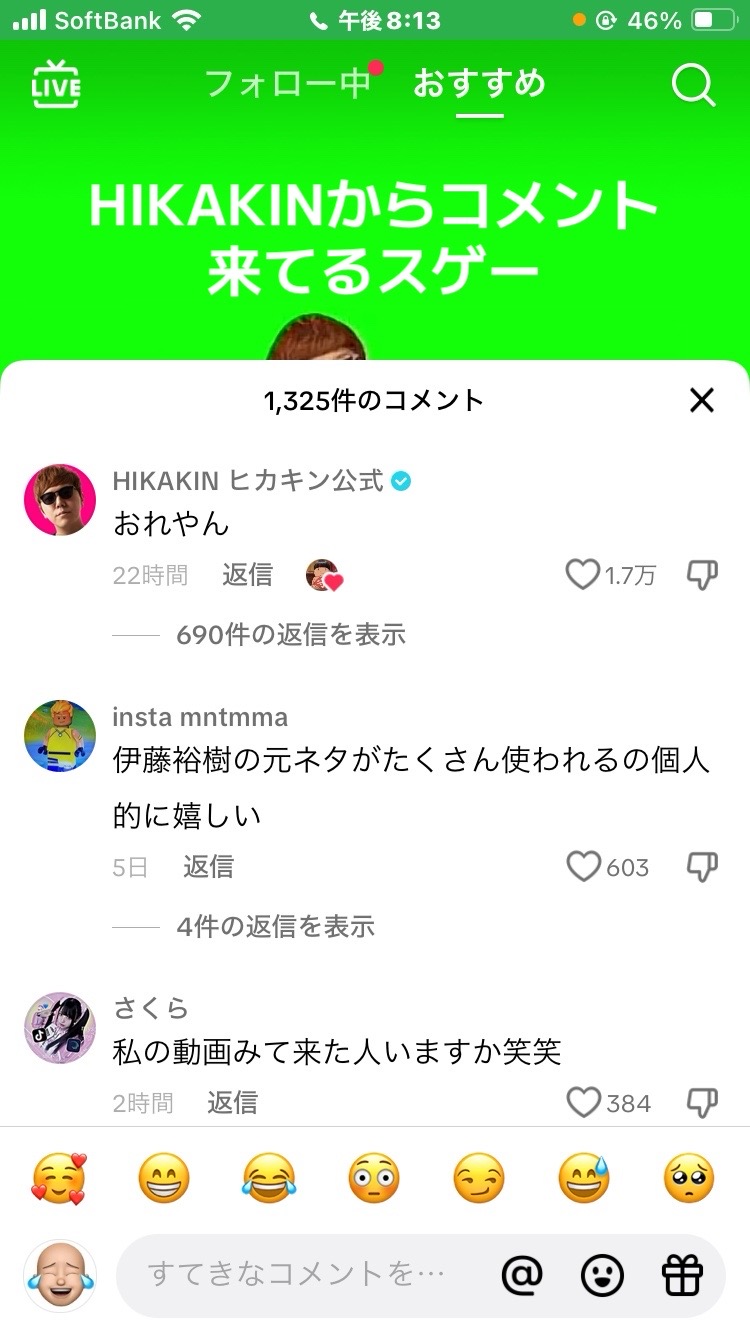Mention someone with the @ icon
Viewport: 750px width, 1334px height.
[521, 1274]
